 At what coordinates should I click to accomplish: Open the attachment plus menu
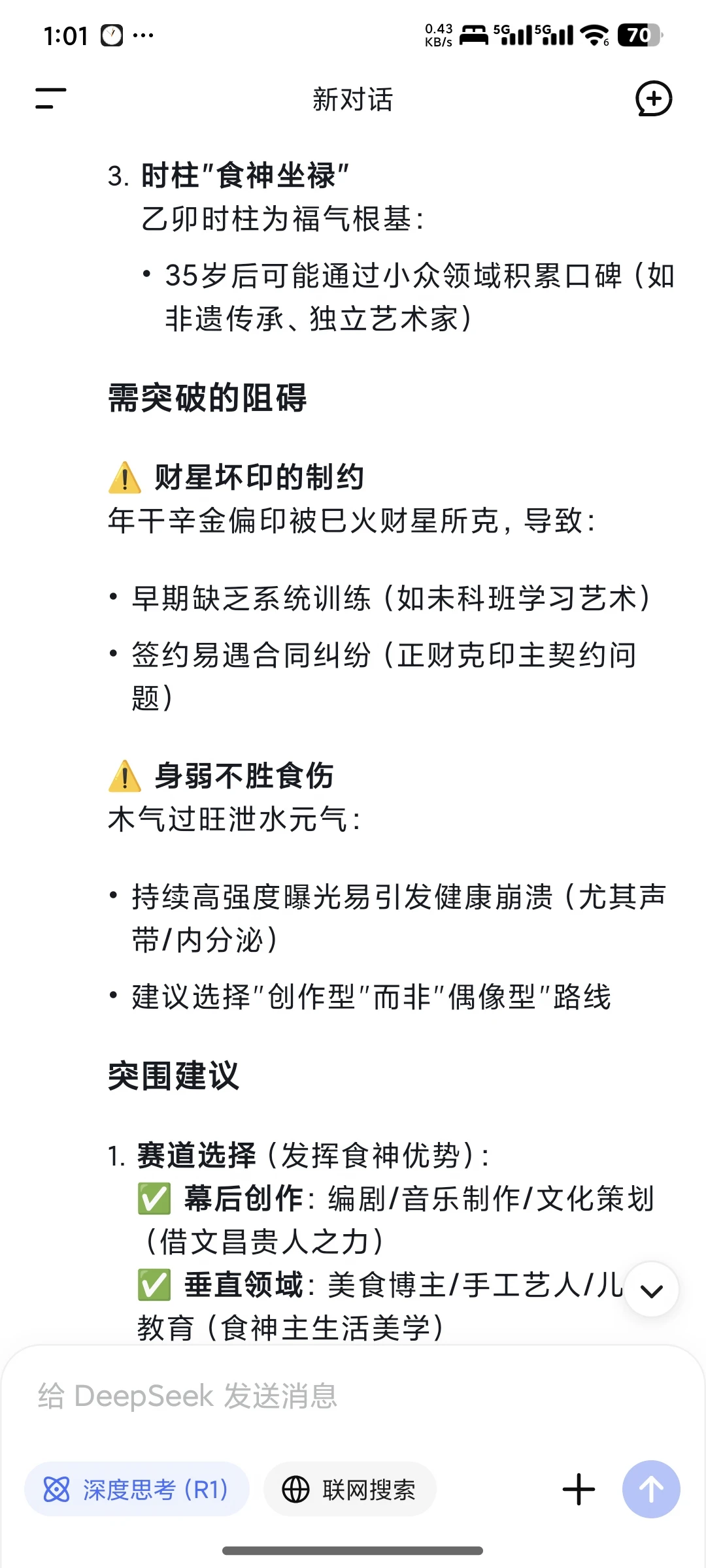pos(579,1490)
